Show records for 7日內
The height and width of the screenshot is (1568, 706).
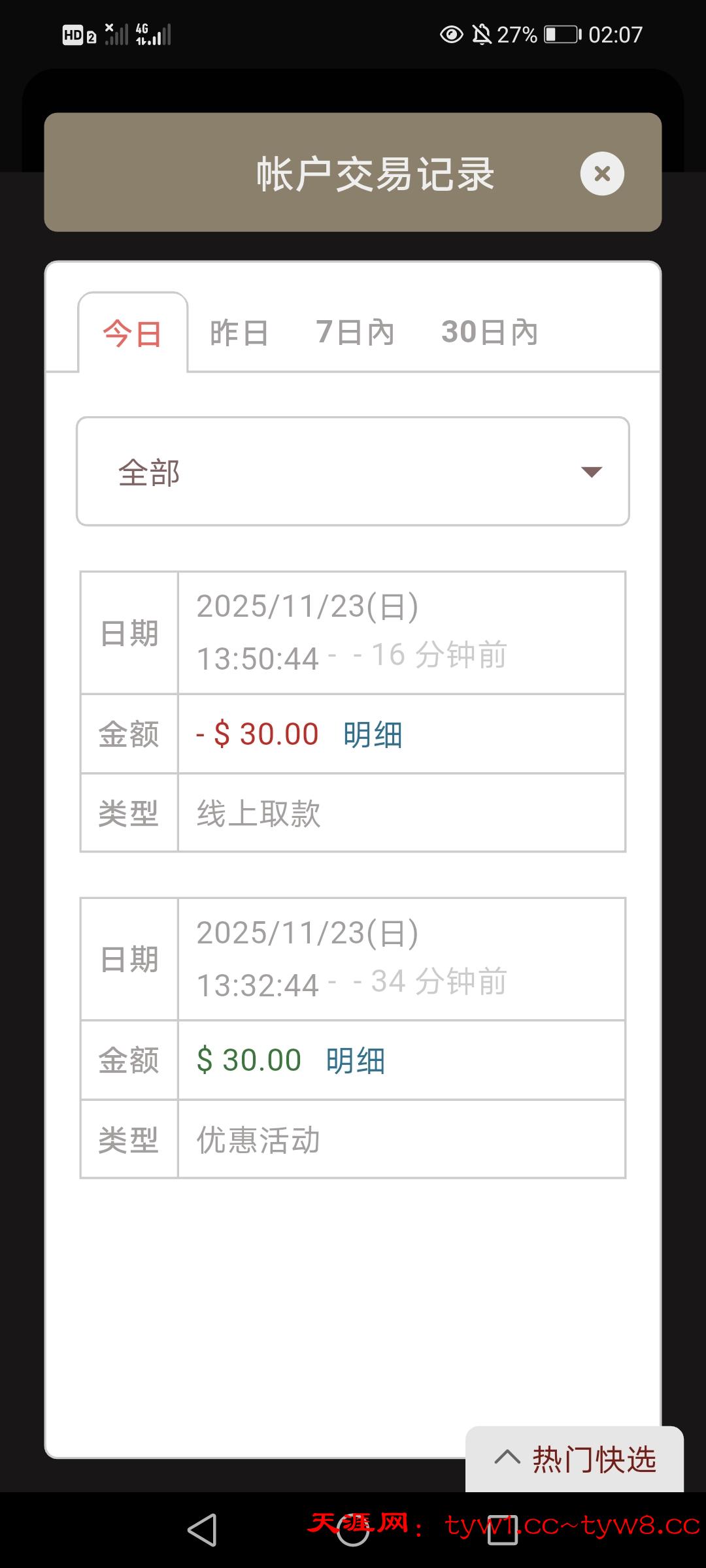tap(355, 333)
